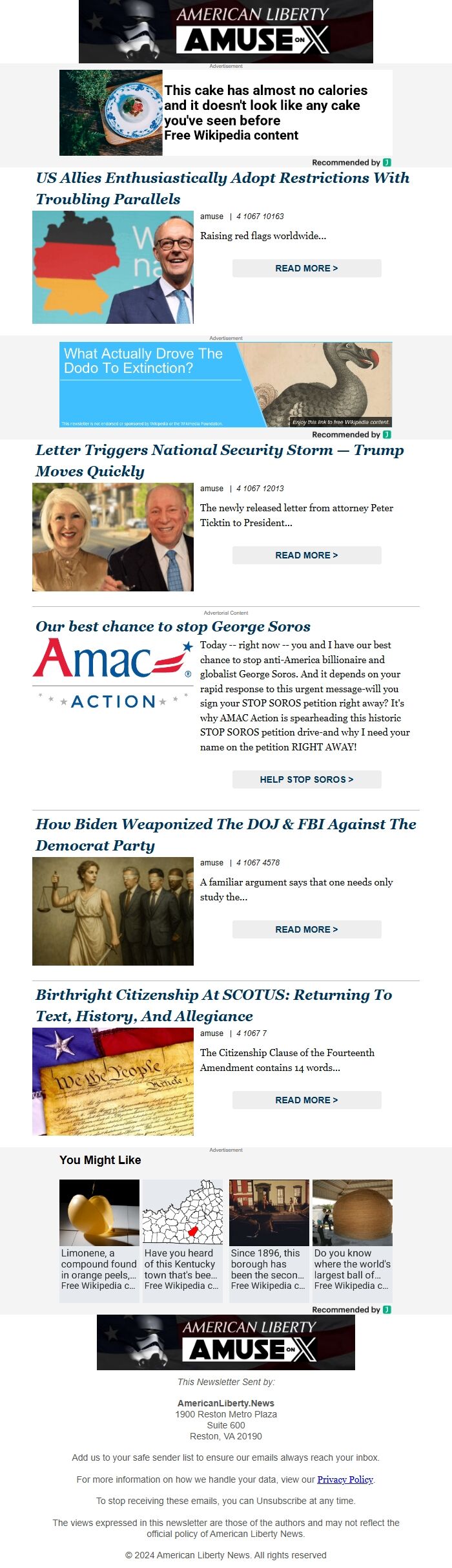The height and width of the screenshot is (1568, 452).
Task: Open the Limonene orange peels card
Action: (99, 1235)
